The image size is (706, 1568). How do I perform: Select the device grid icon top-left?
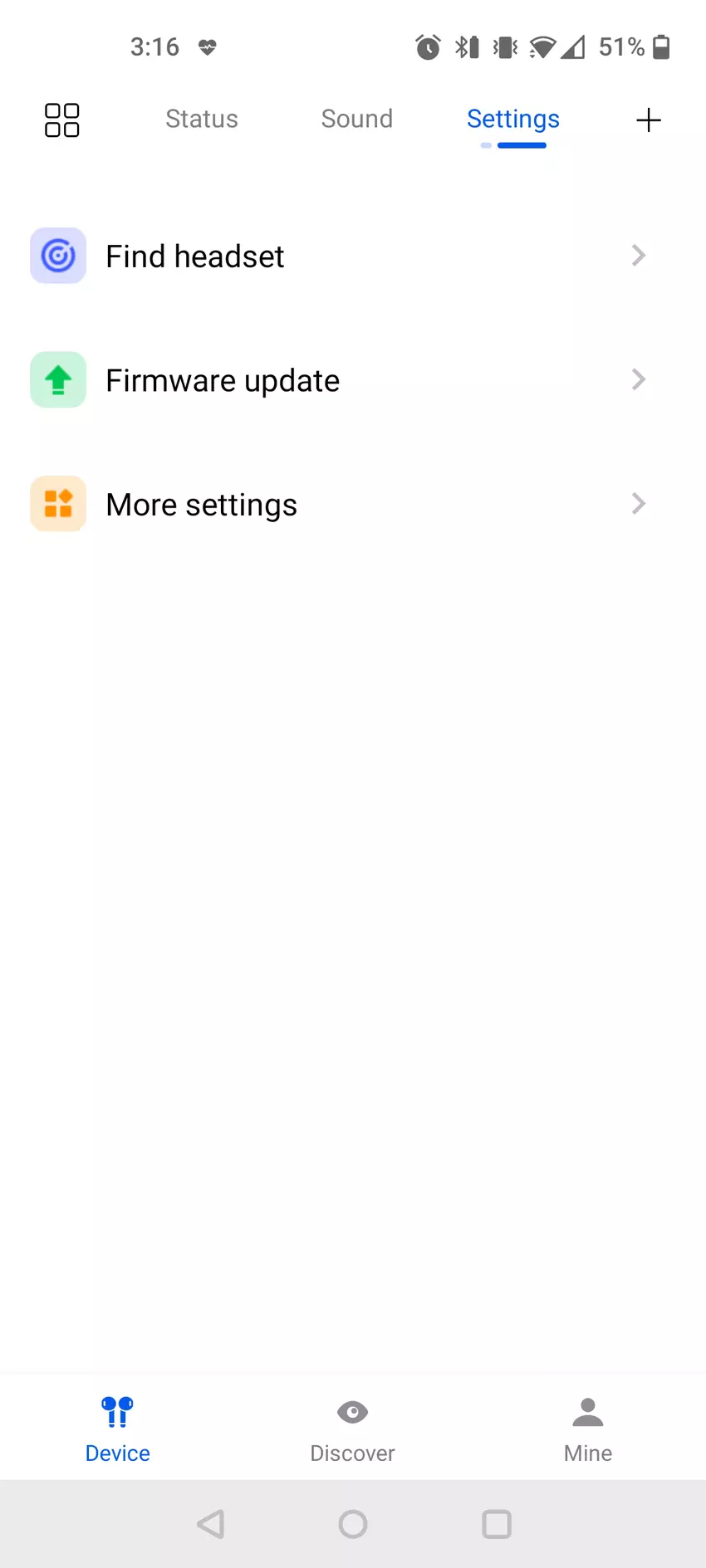click(61, 120)
